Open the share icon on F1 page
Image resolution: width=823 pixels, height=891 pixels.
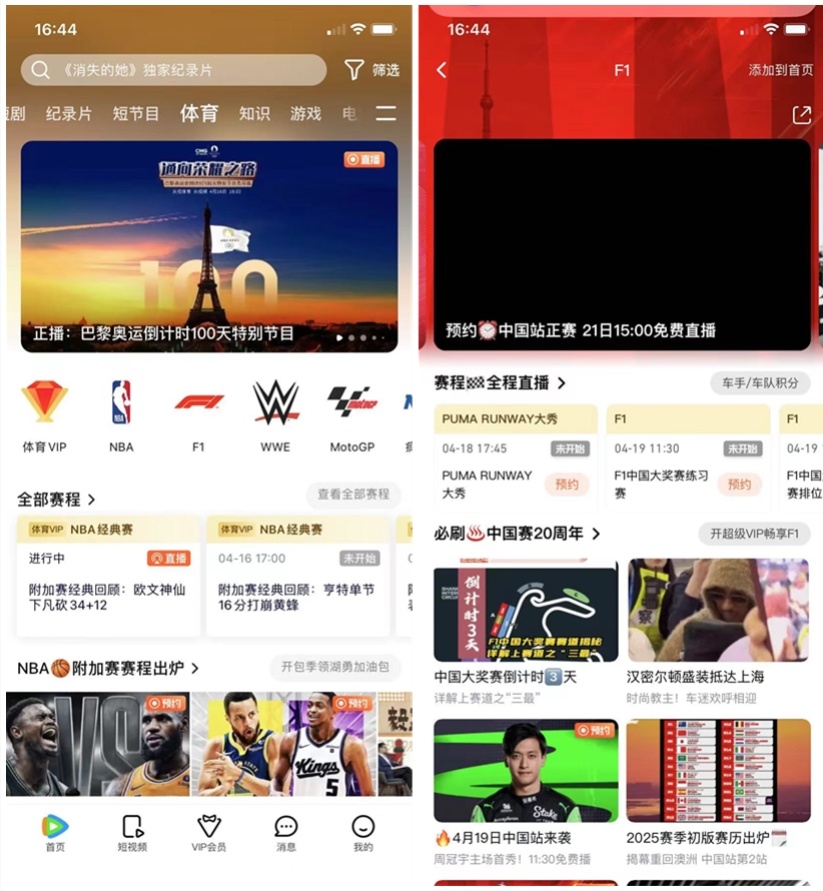pyautogui.click(x=800, y=114)
